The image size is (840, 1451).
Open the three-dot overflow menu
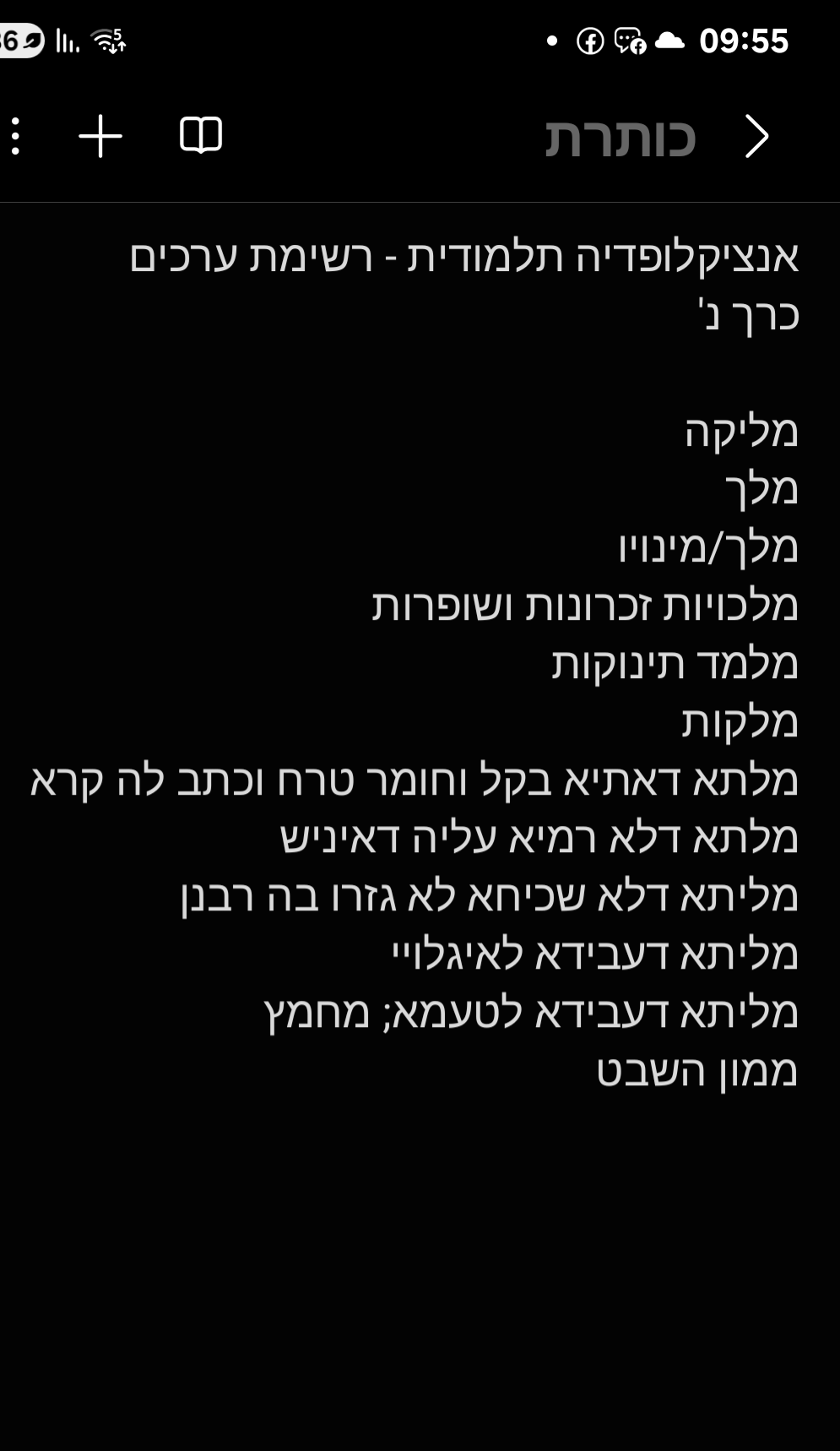click(16, 137)
